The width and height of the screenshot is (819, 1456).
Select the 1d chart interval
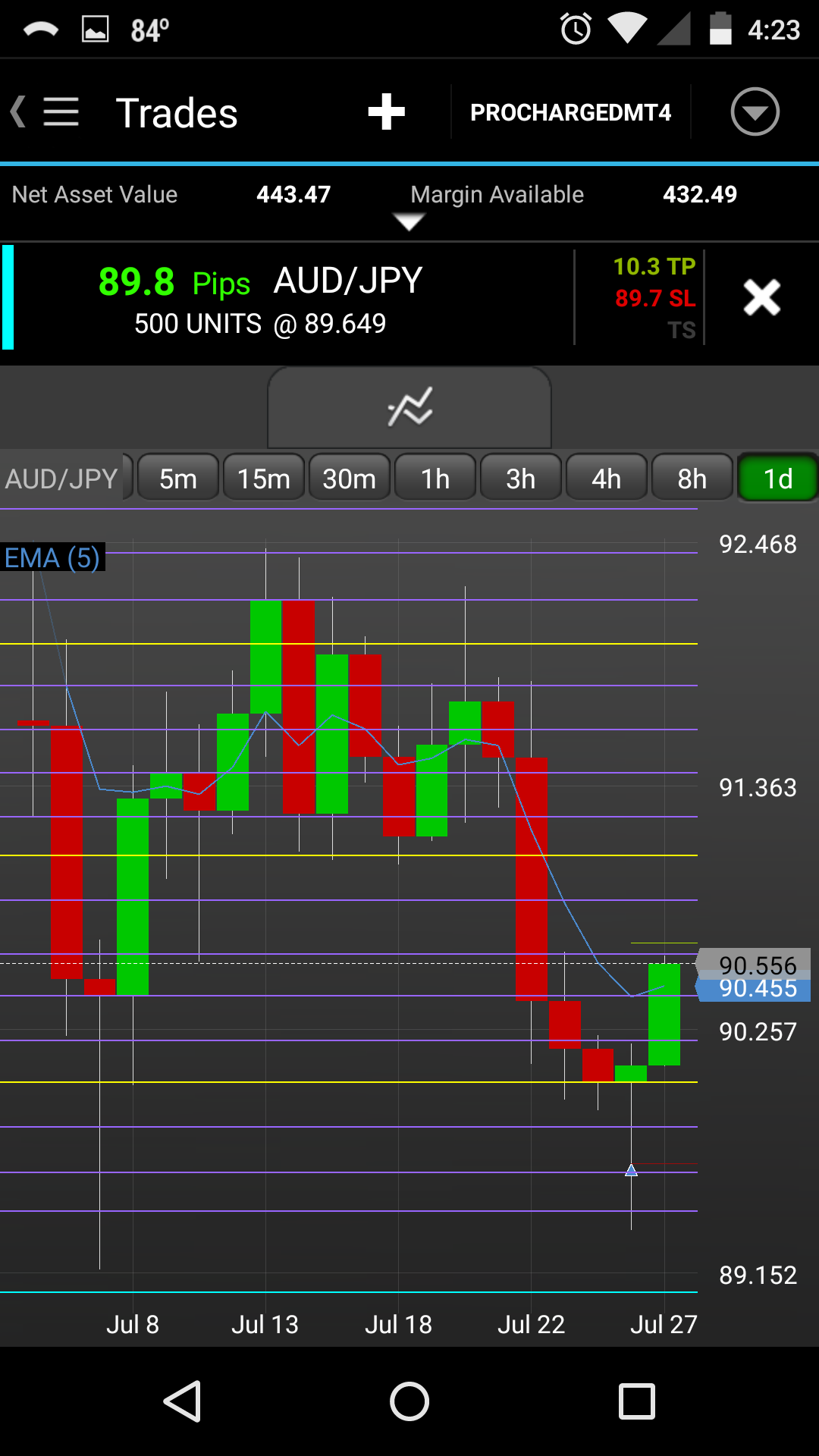click(x=777, y=479)
